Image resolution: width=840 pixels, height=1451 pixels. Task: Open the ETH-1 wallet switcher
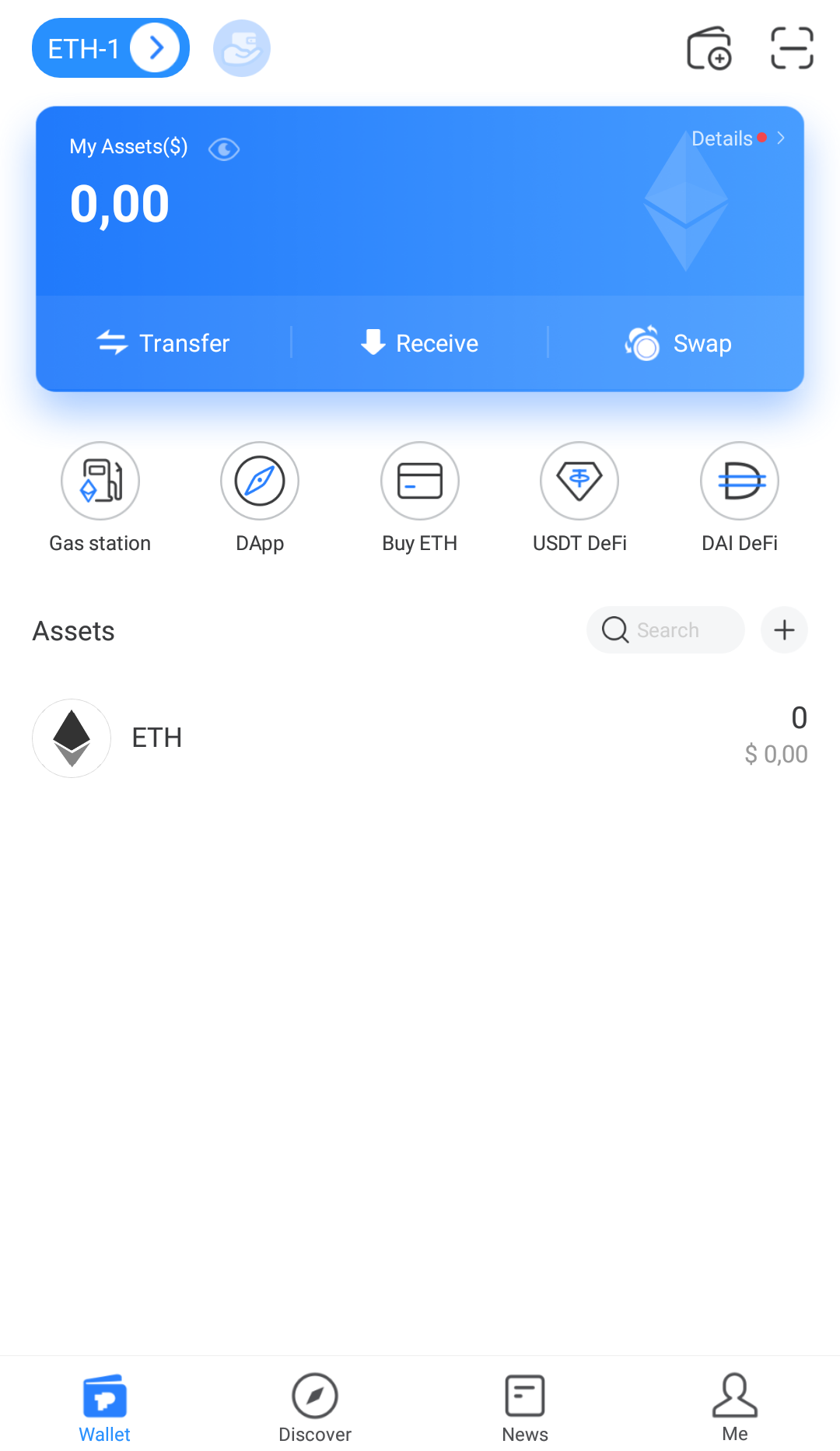click(110, 48)
